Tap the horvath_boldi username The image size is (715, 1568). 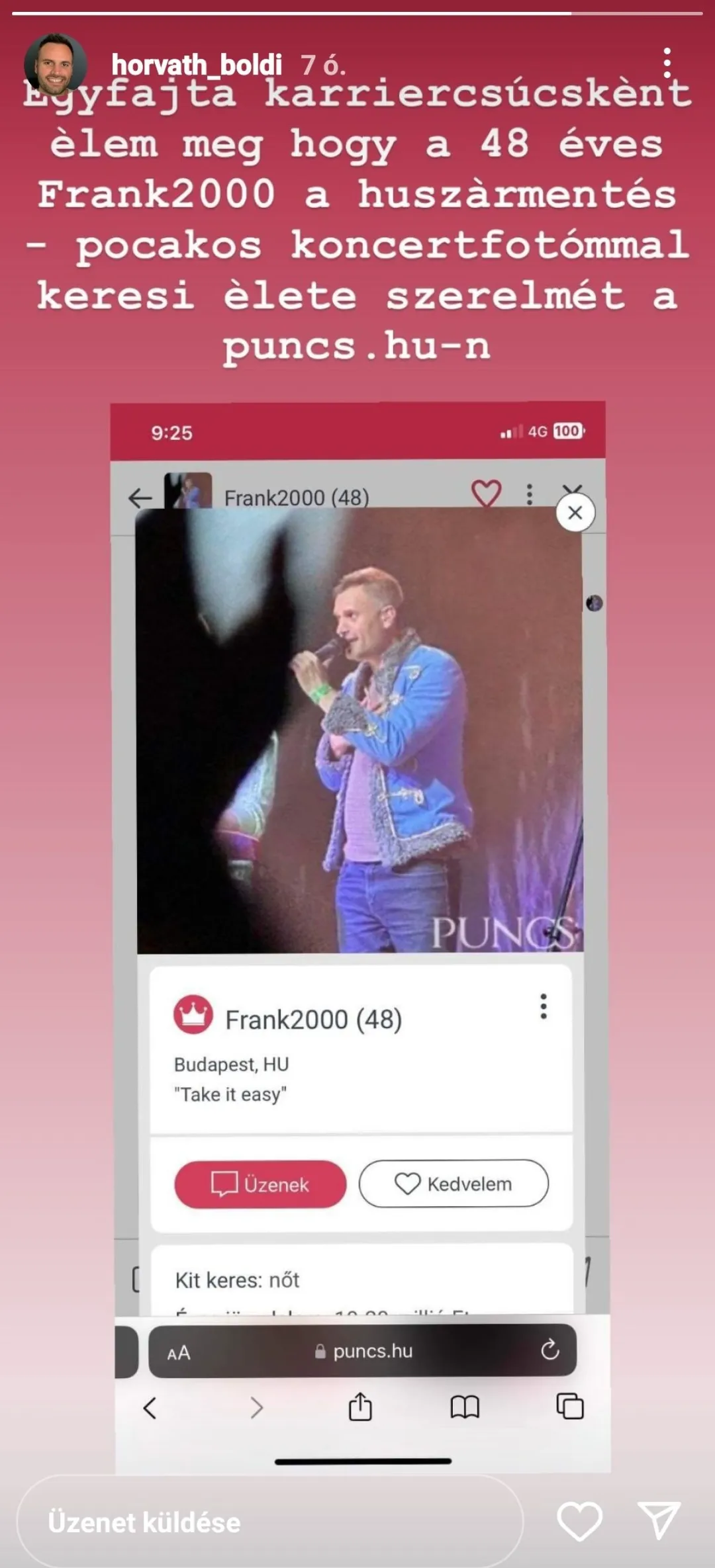[197, 65]
